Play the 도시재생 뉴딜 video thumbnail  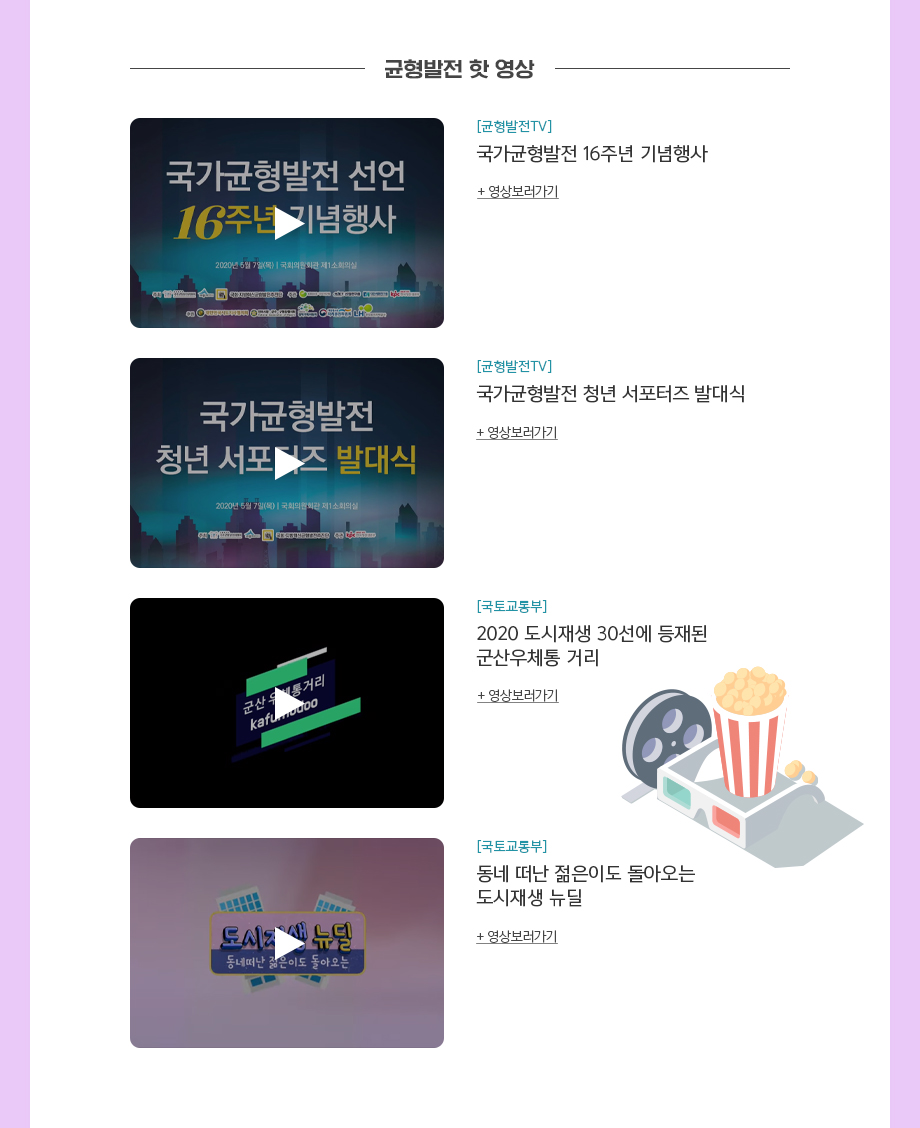[287, 943]
